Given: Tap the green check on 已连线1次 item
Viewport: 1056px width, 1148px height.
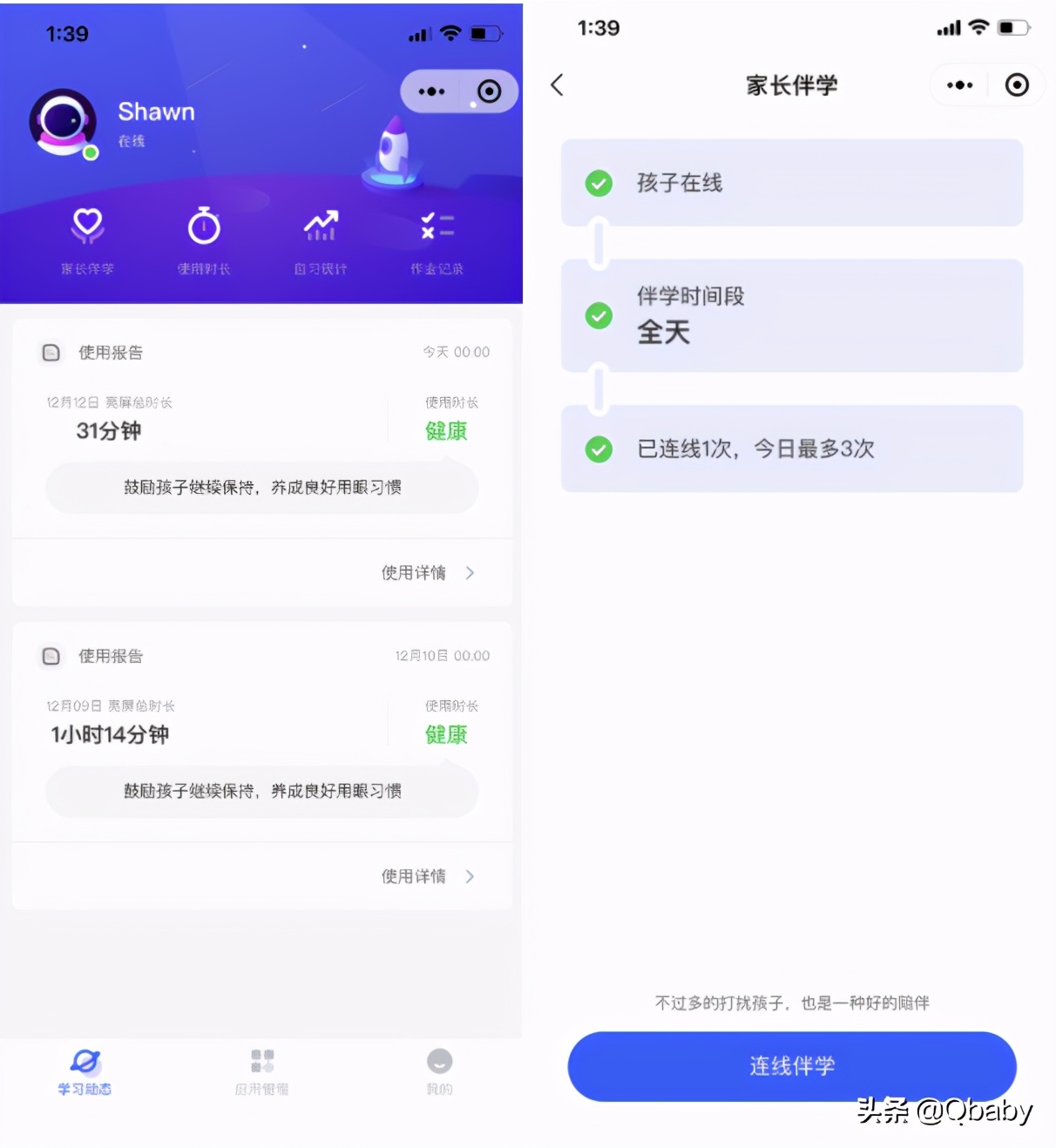Looking at the screenshot, I should tap(598, 449).
